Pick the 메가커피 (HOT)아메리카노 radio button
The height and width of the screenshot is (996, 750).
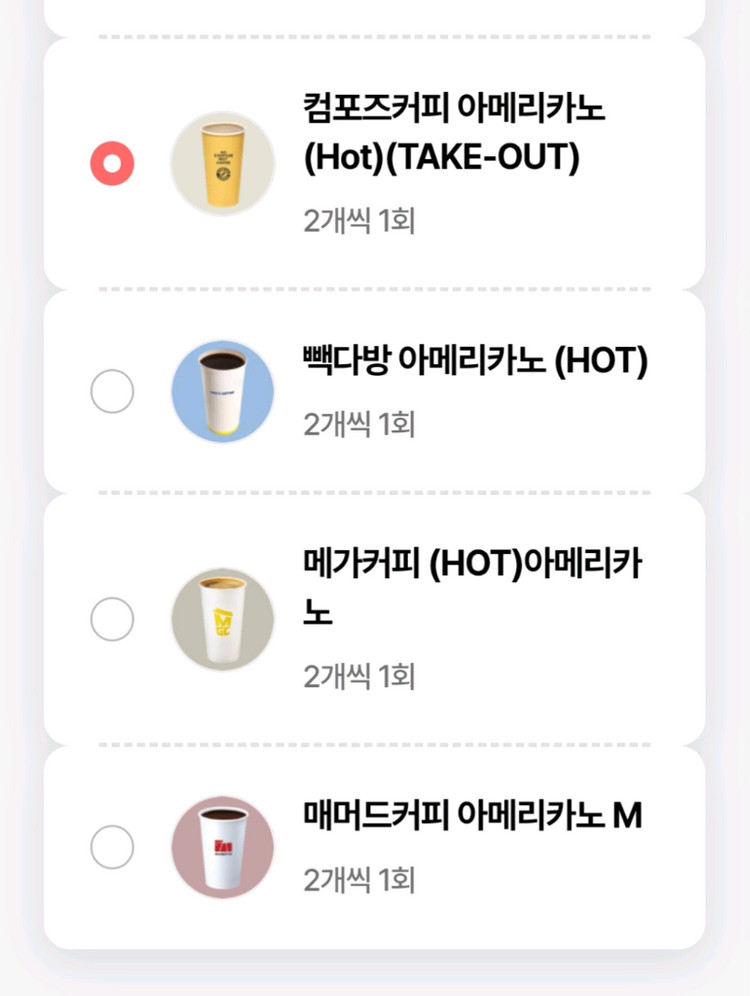(x=112, y=619)
